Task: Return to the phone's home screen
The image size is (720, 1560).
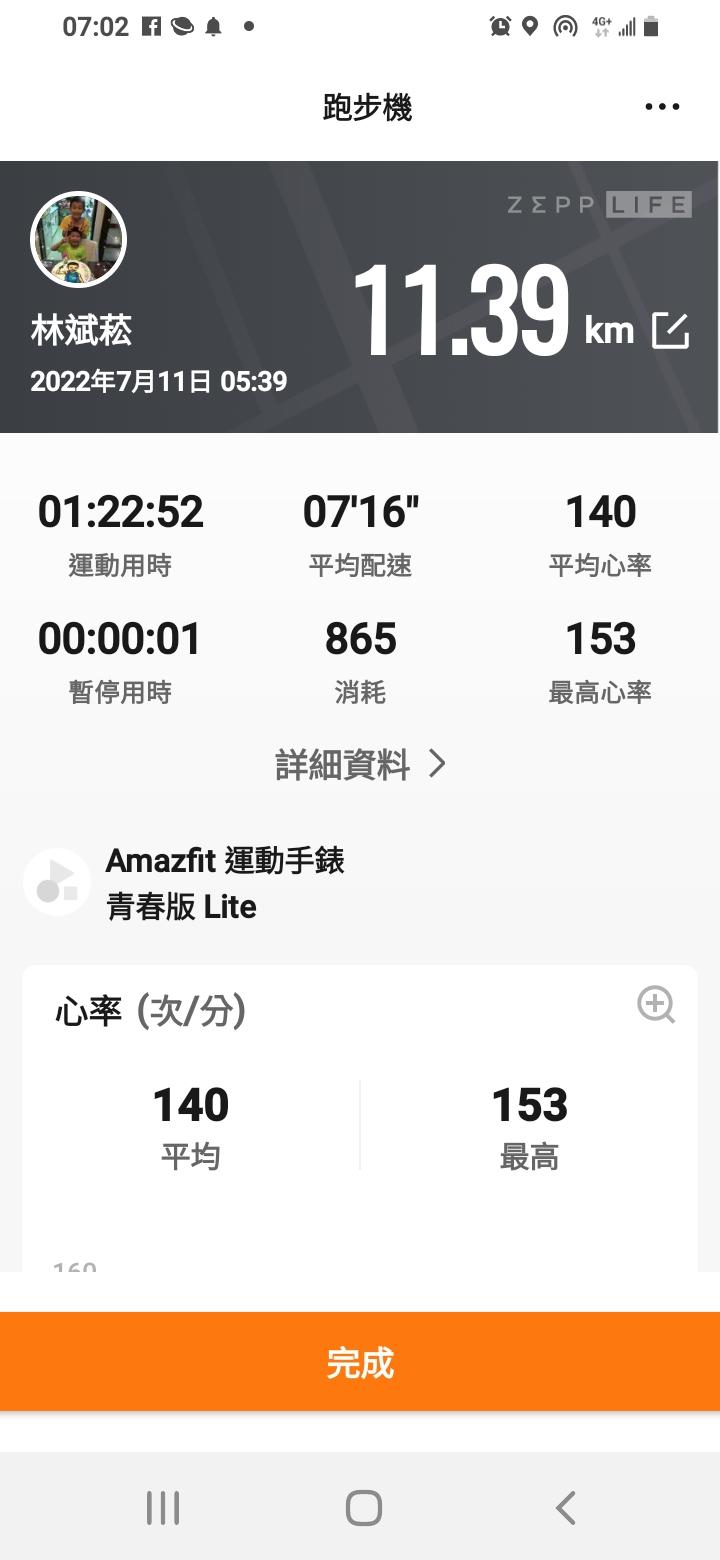Action: point(363,1507)
